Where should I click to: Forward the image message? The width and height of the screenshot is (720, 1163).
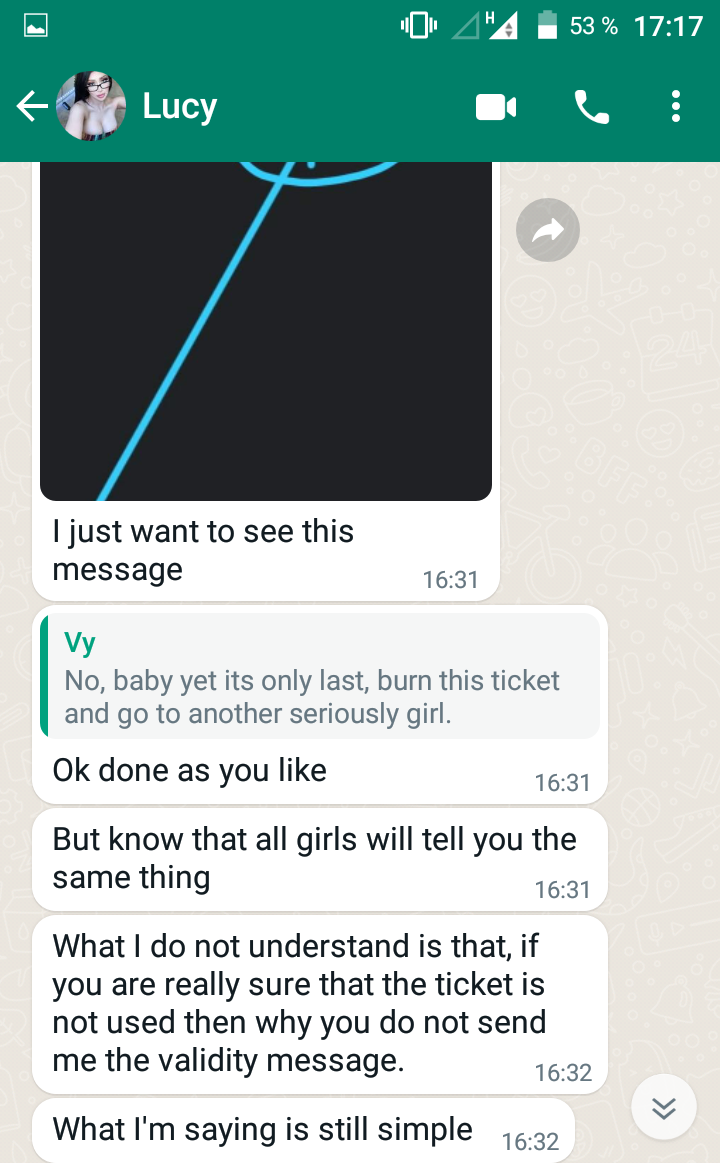tap(548, 232)
